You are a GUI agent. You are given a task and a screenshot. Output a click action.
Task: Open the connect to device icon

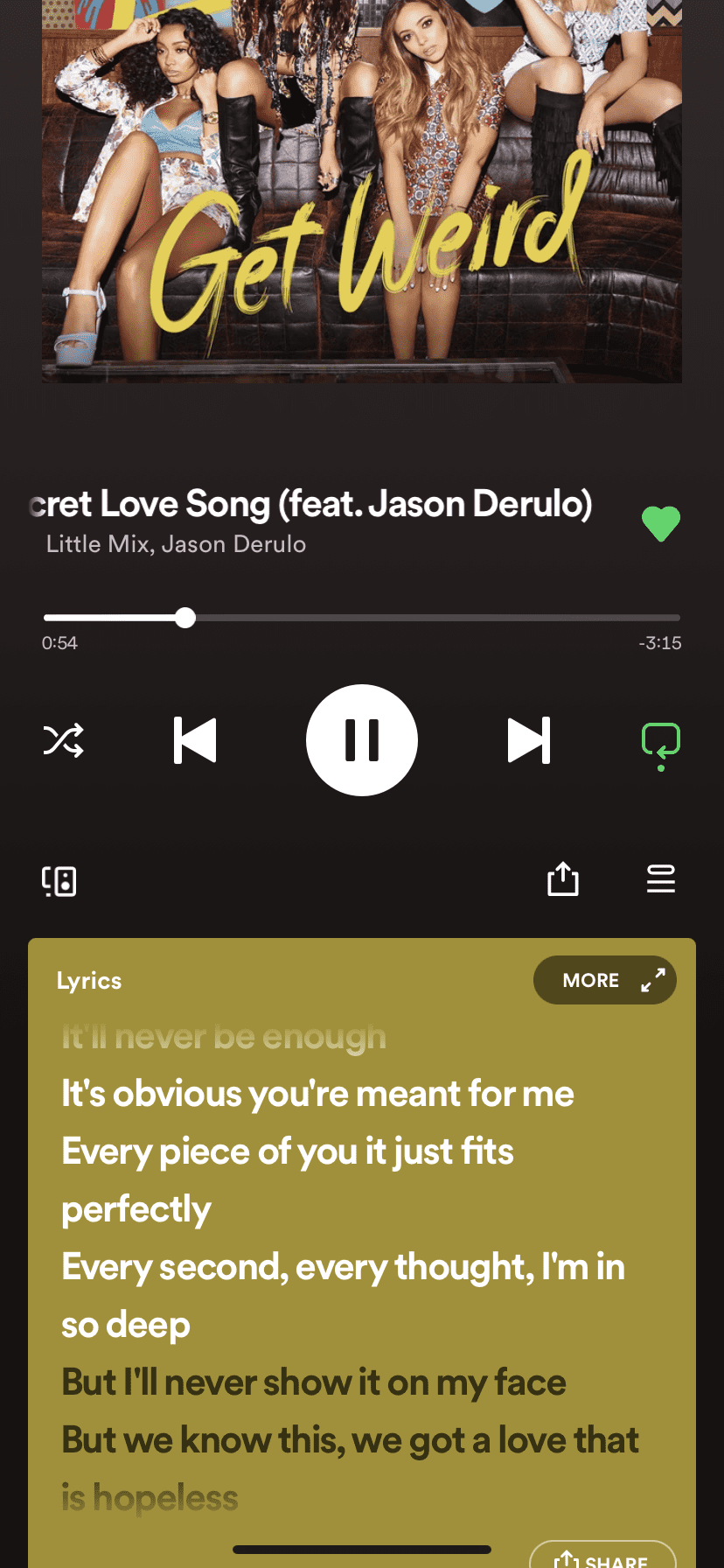59,880
